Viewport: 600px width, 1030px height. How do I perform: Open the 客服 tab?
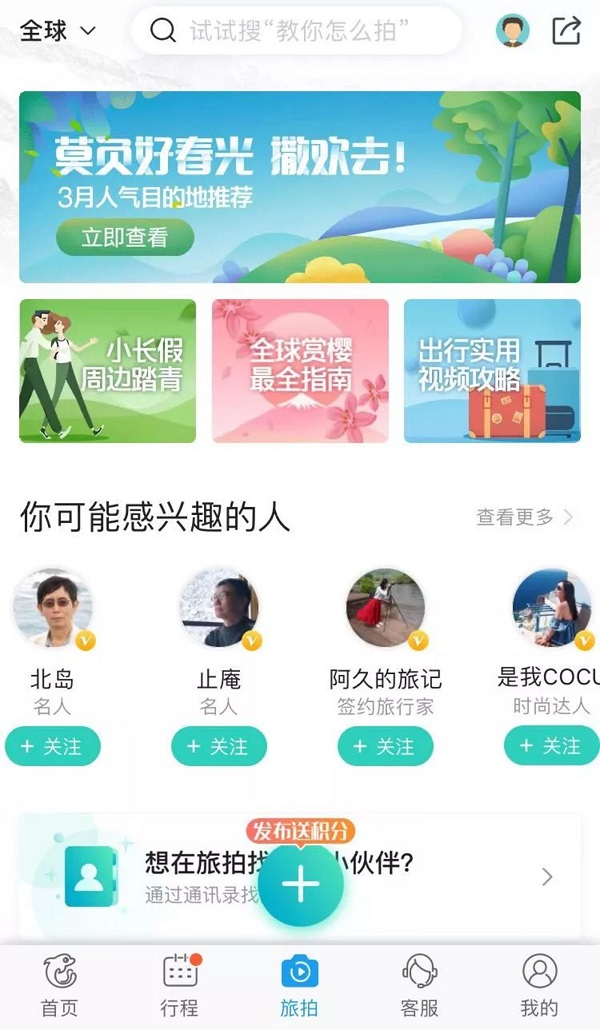[420, 985]
